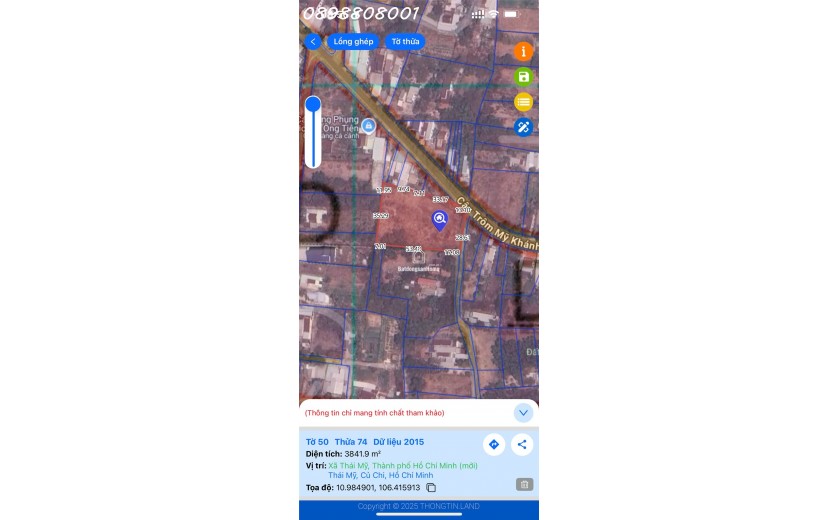
Task: Open the orange info button
Action: 523,51
